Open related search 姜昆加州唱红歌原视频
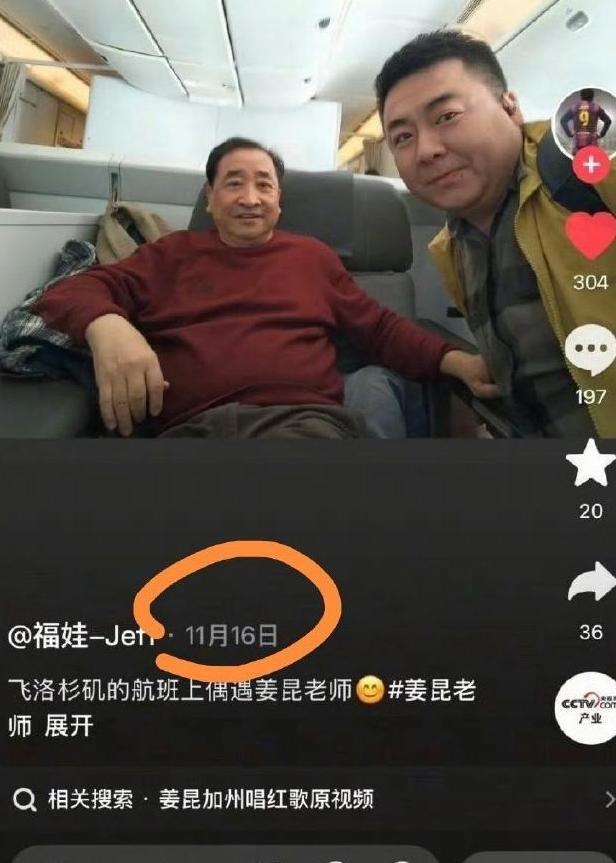The image size is (616, 863). click(x=266, y=799)
